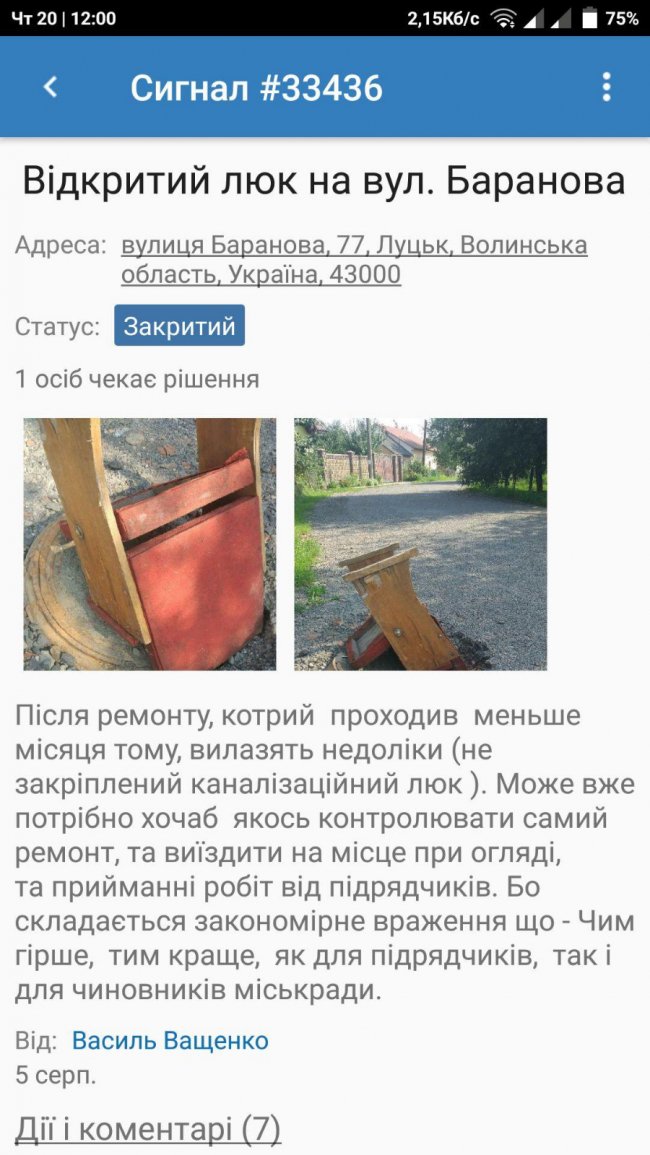Open Дії і коментарі (7) section

148,1129
